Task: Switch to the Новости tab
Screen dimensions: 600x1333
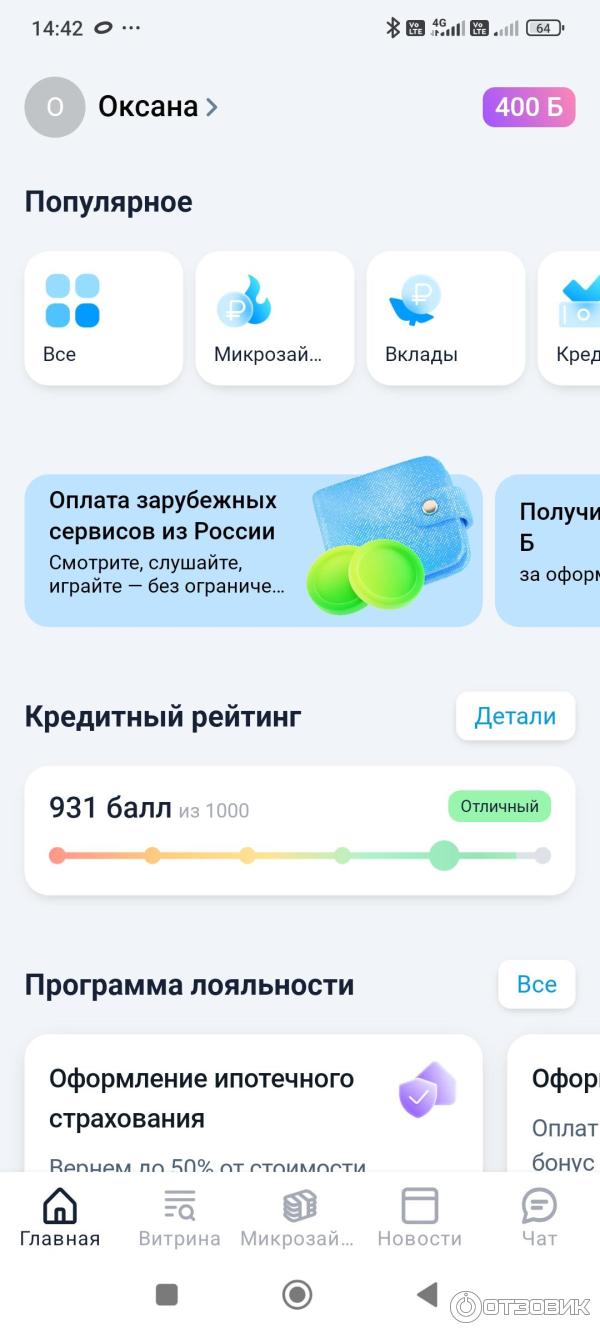Action: point(419,1217)
